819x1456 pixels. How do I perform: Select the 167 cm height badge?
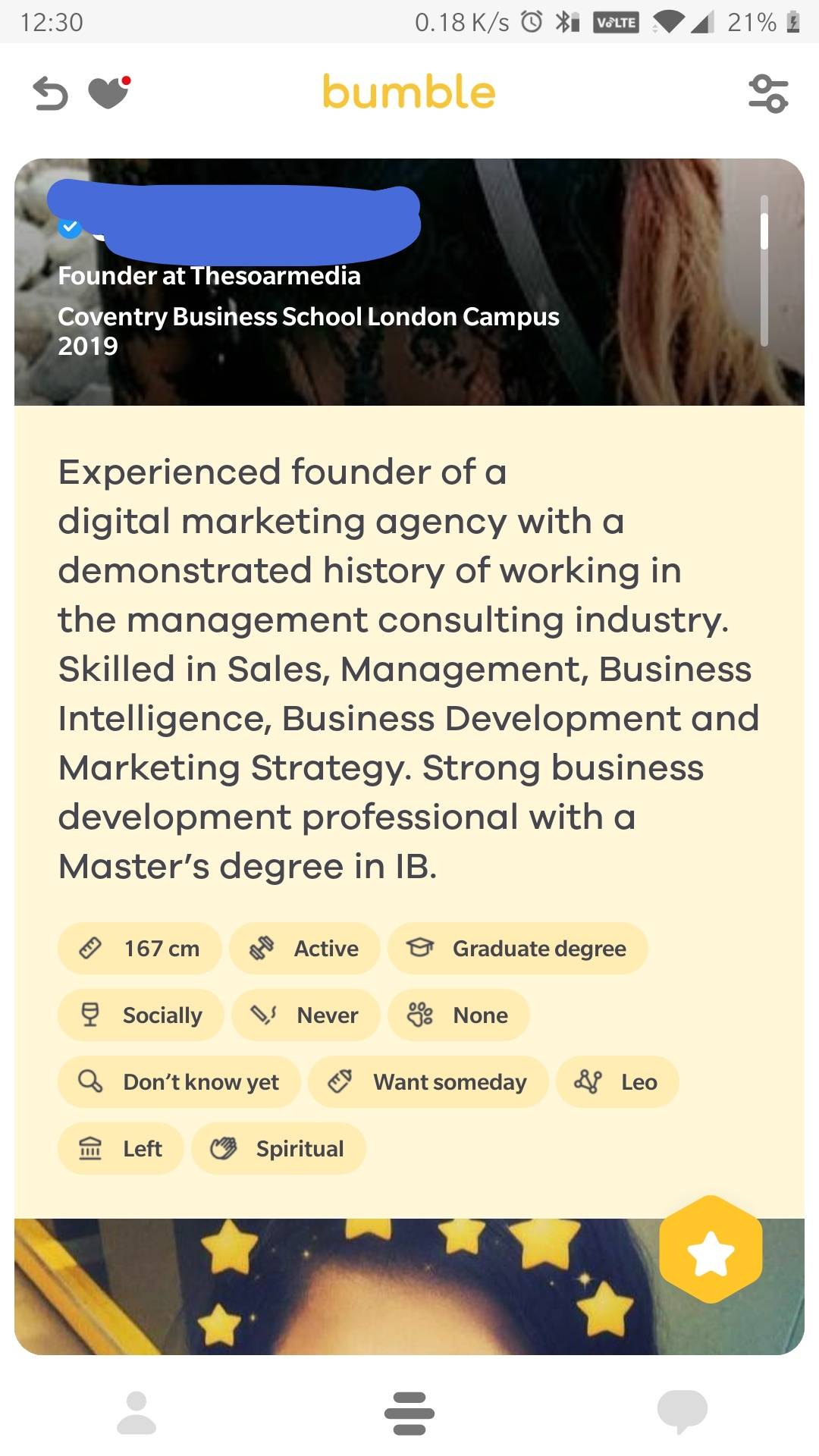coord(139,948)
